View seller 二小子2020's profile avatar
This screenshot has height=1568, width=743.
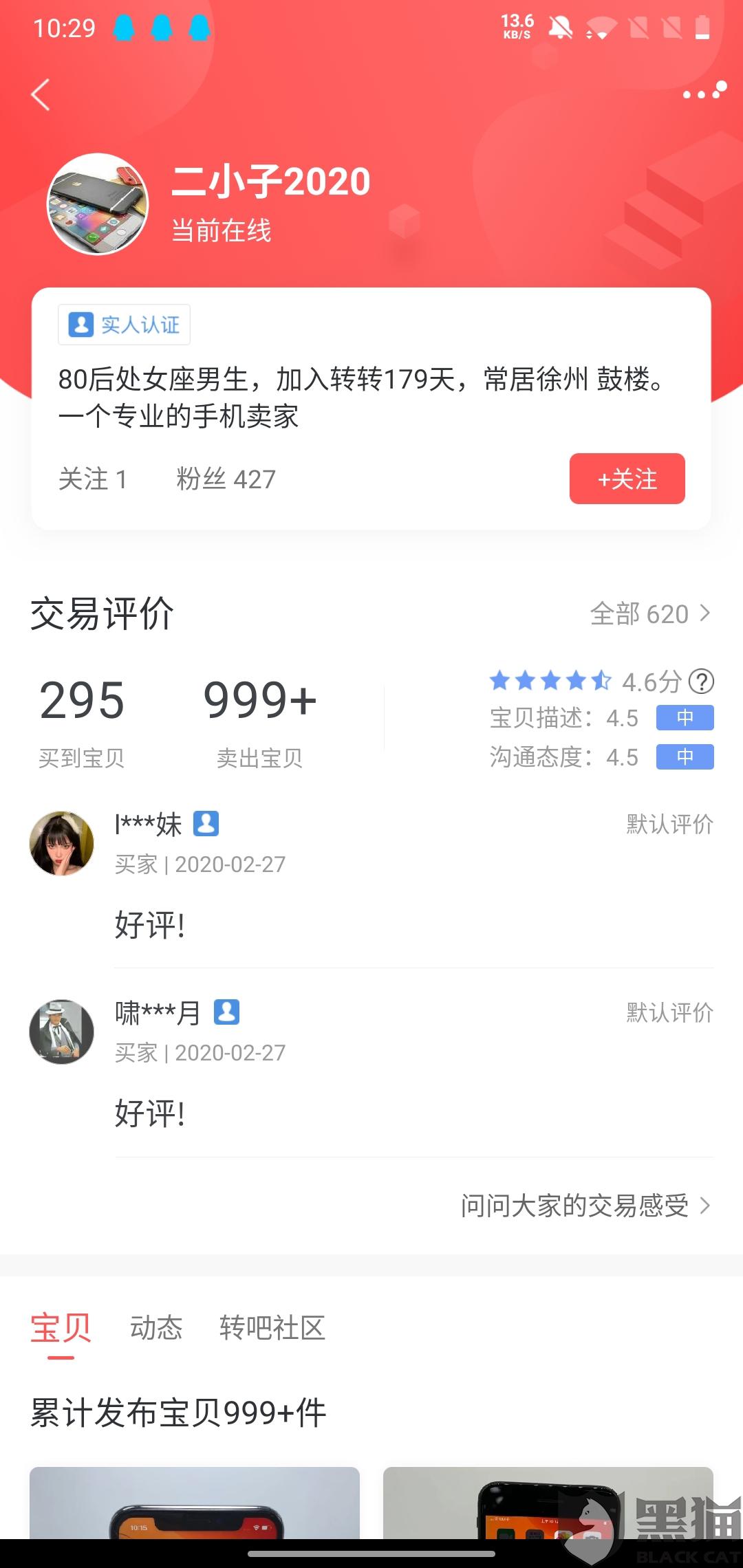(98, 204)
